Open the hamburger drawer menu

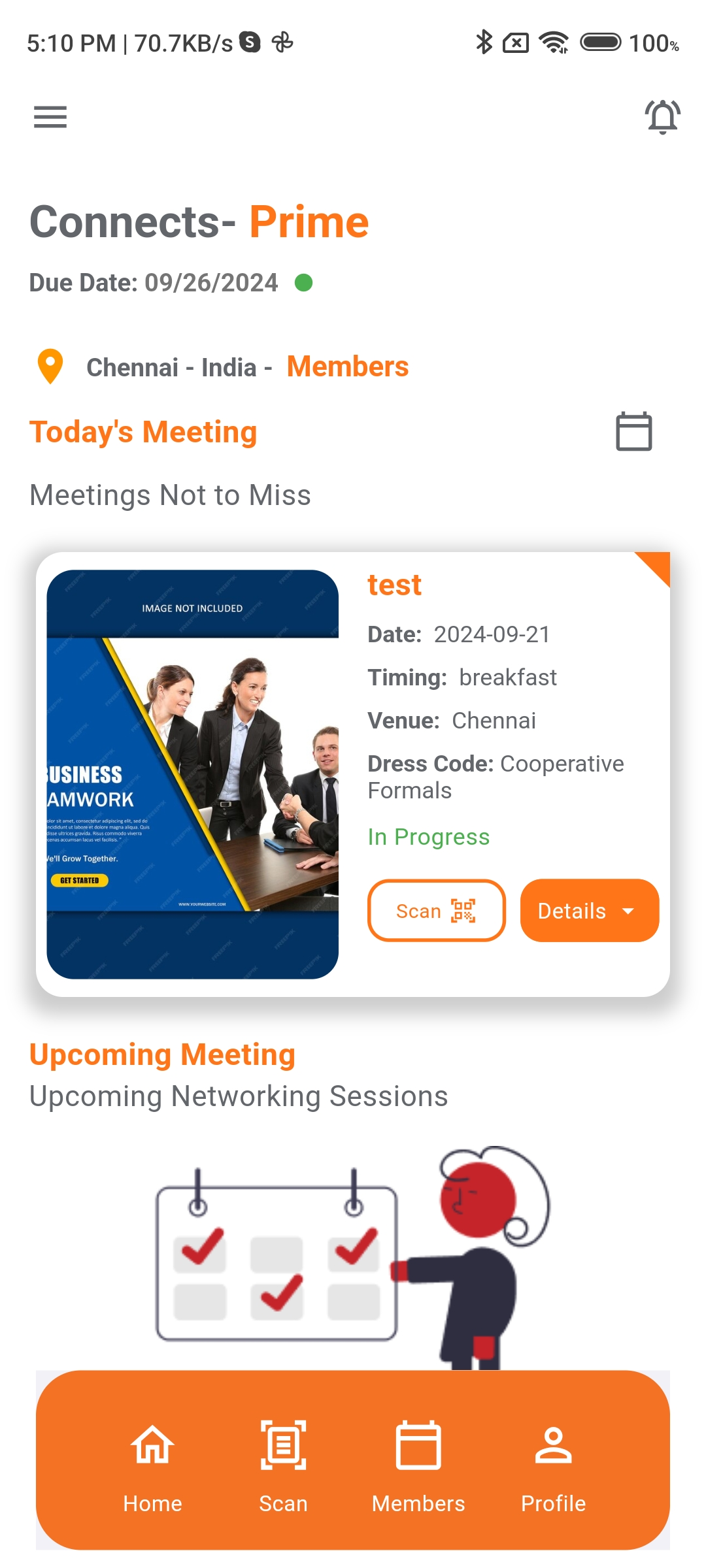coord(50,117)
